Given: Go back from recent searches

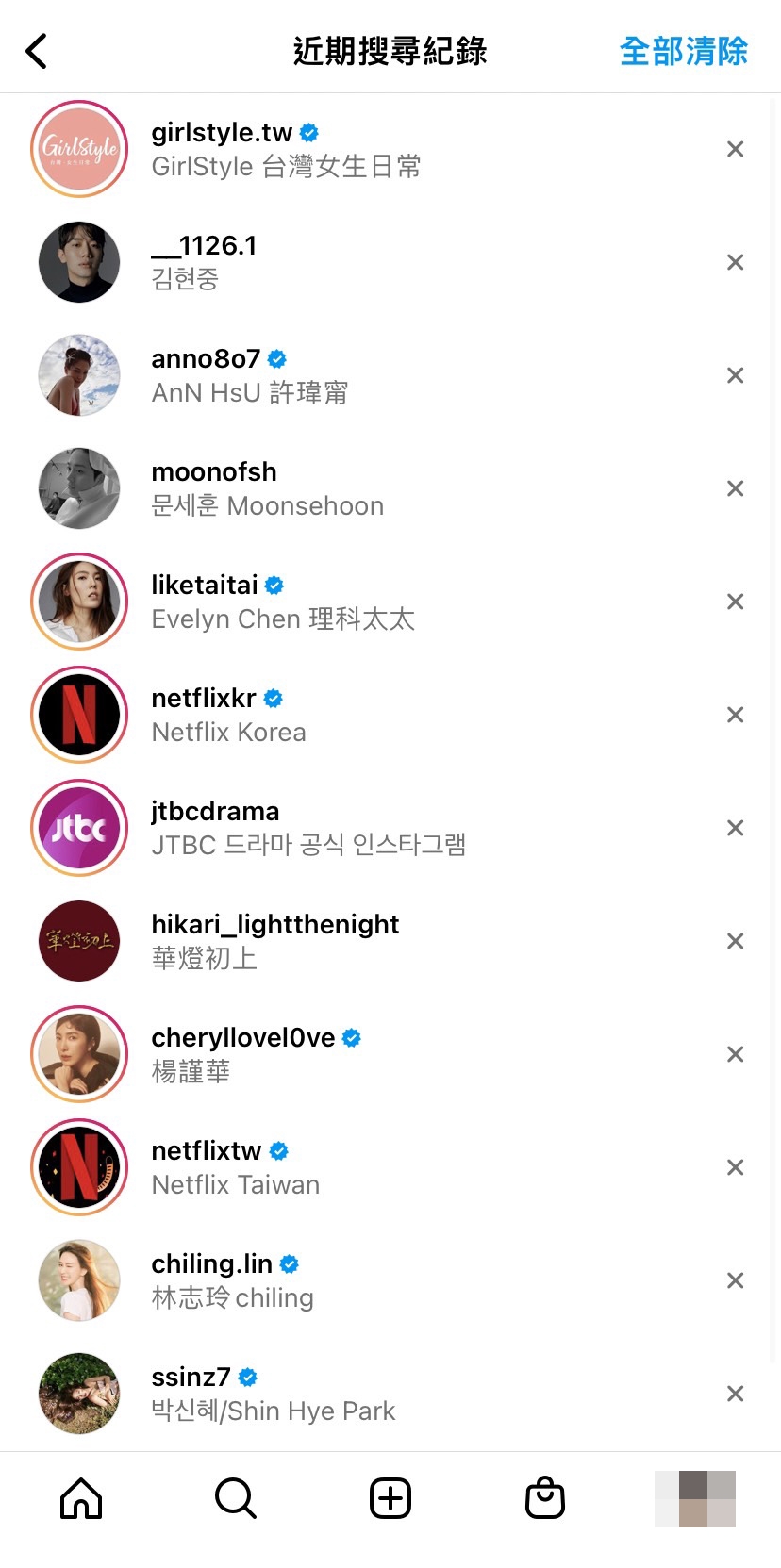Looking at the screenshot, I should (36, 51).
